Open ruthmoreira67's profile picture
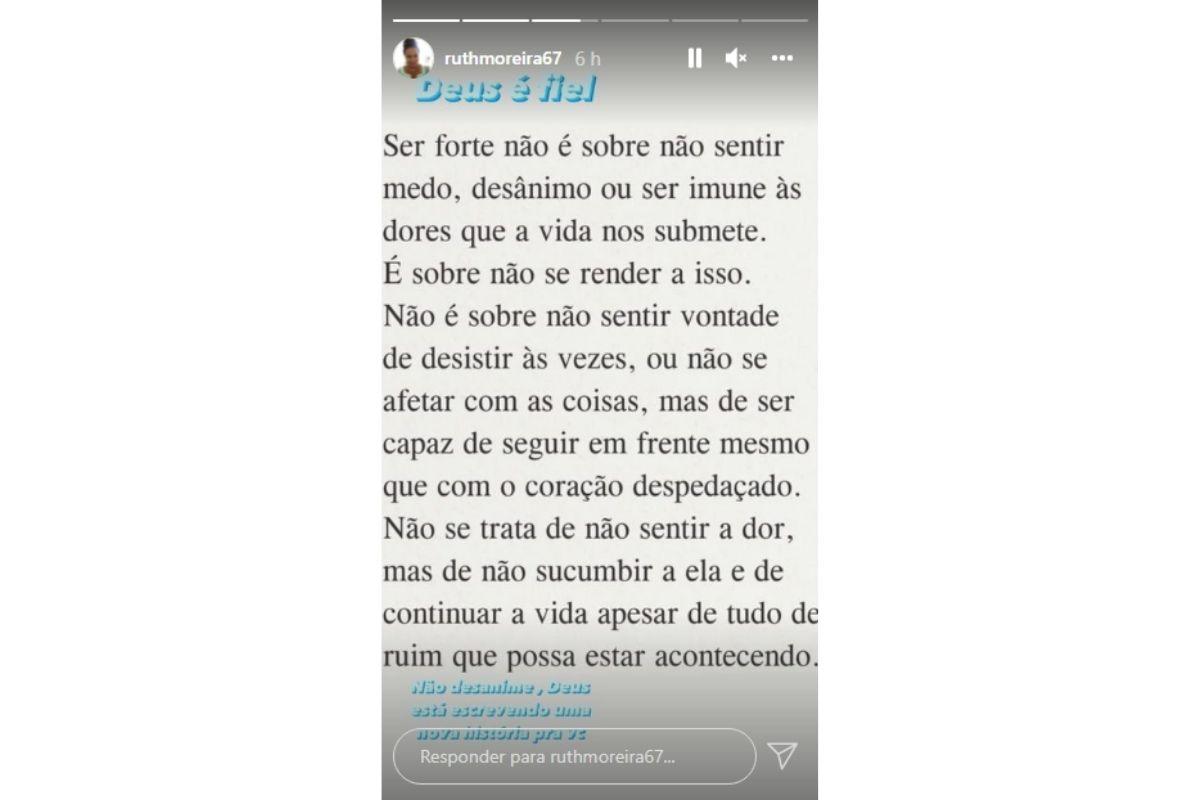The height and width of the screenshot is (800, 1200). (x=413, y=58)
